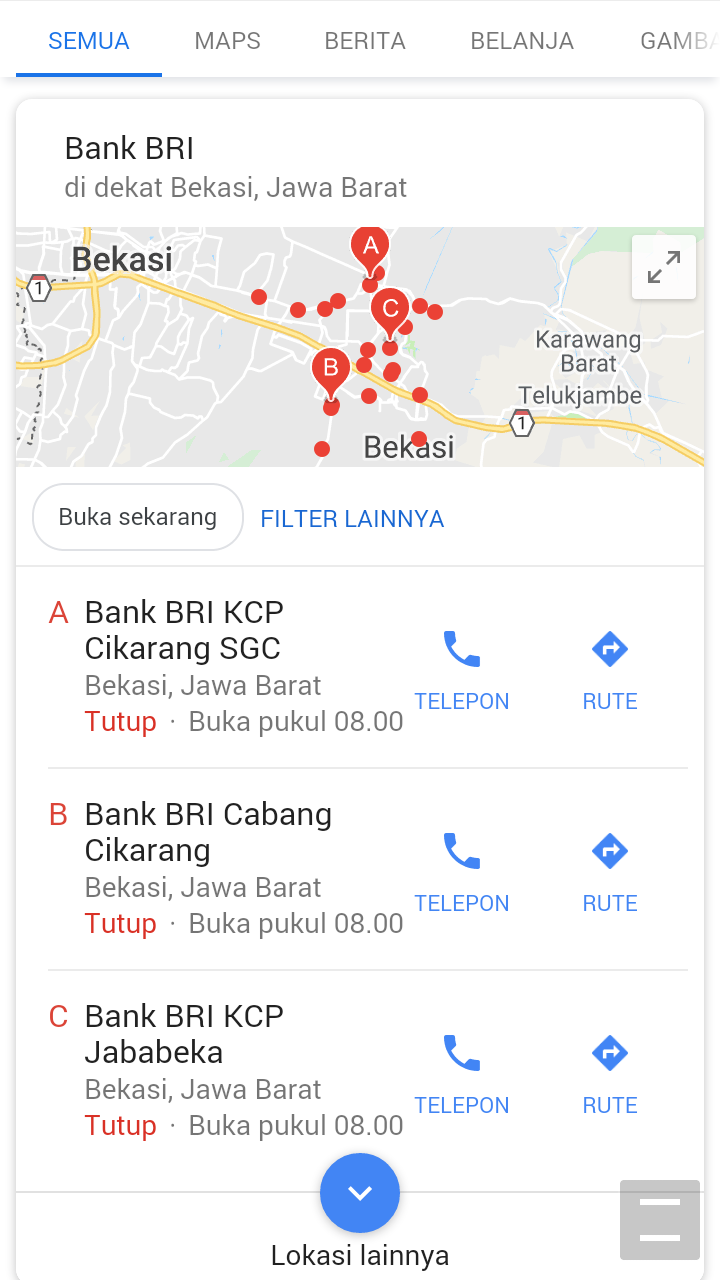Expand the map using the fullscreen arrows icon

663,267
